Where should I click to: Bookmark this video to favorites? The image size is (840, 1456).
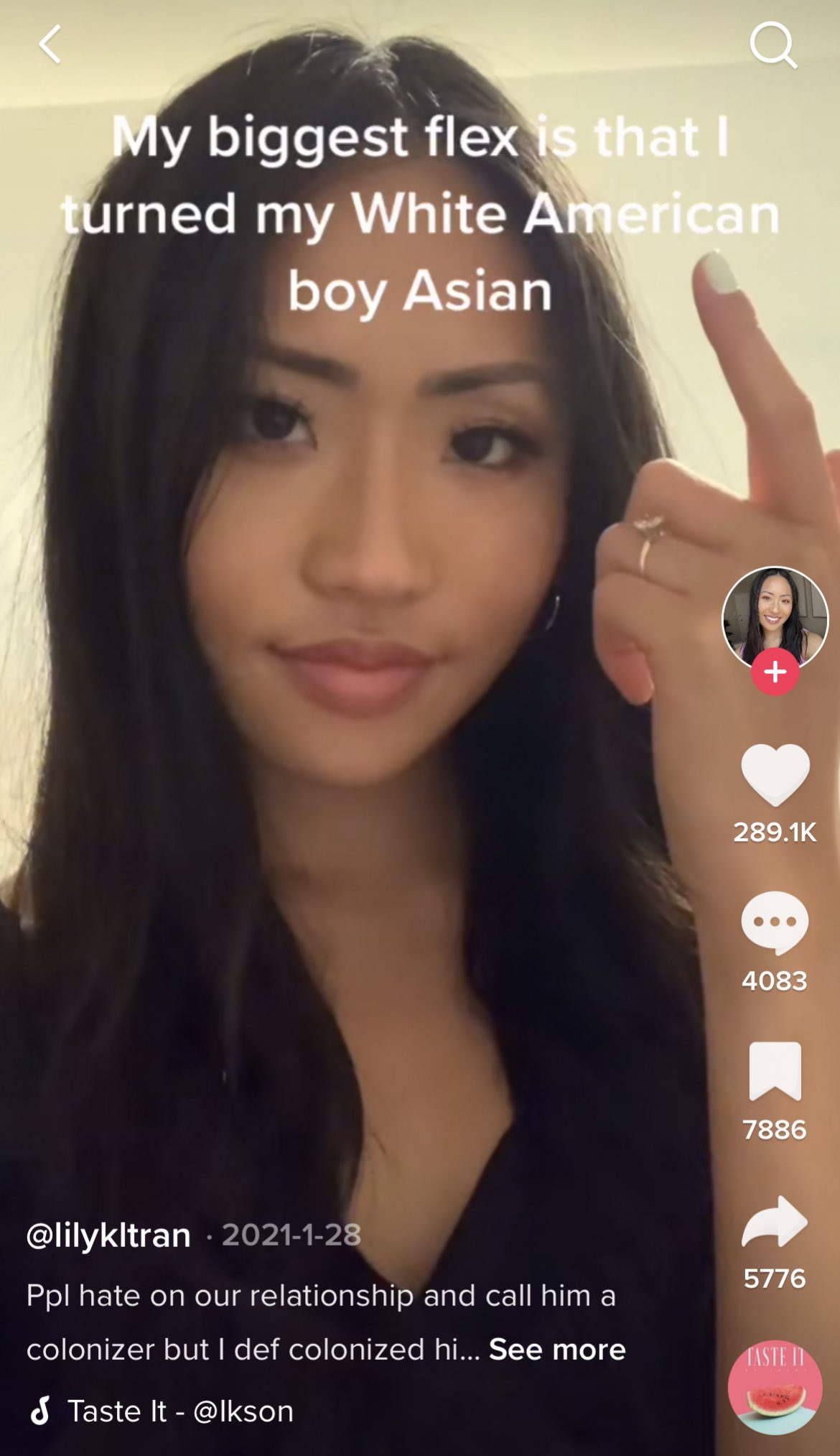pyautogui.click(x=775, y=1071)
